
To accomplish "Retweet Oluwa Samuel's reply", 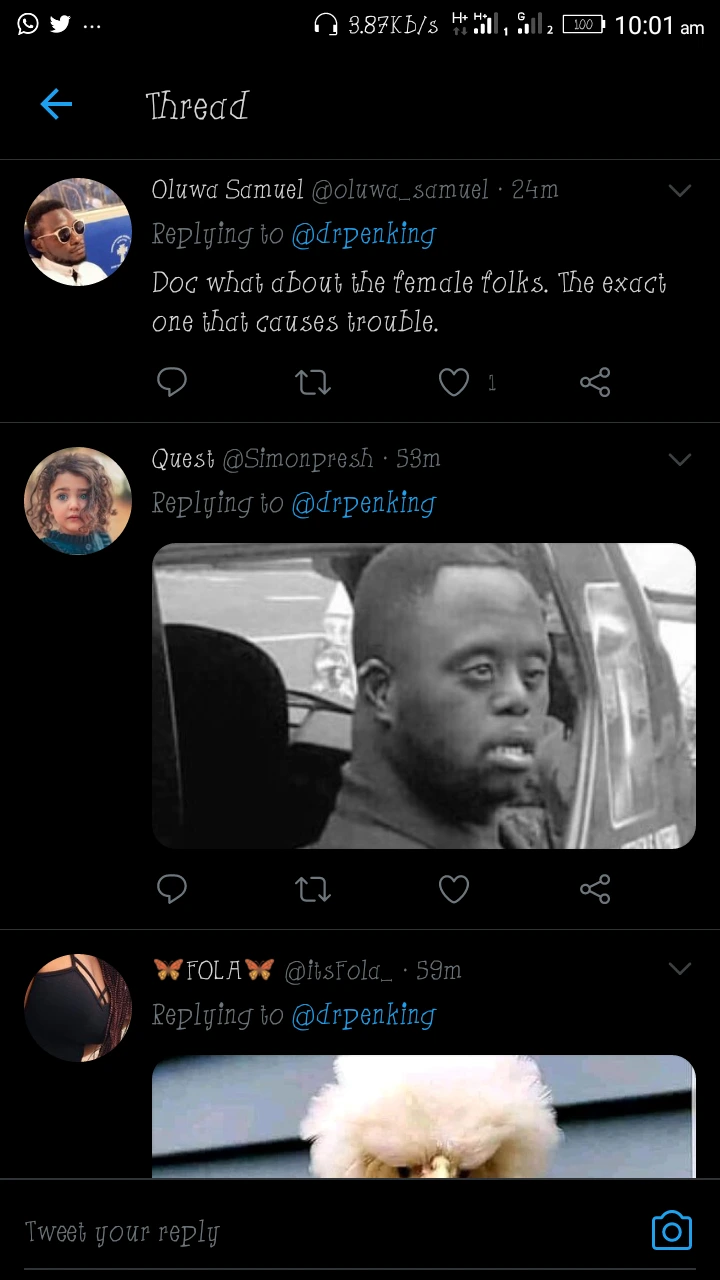I will tap(313, 382).
